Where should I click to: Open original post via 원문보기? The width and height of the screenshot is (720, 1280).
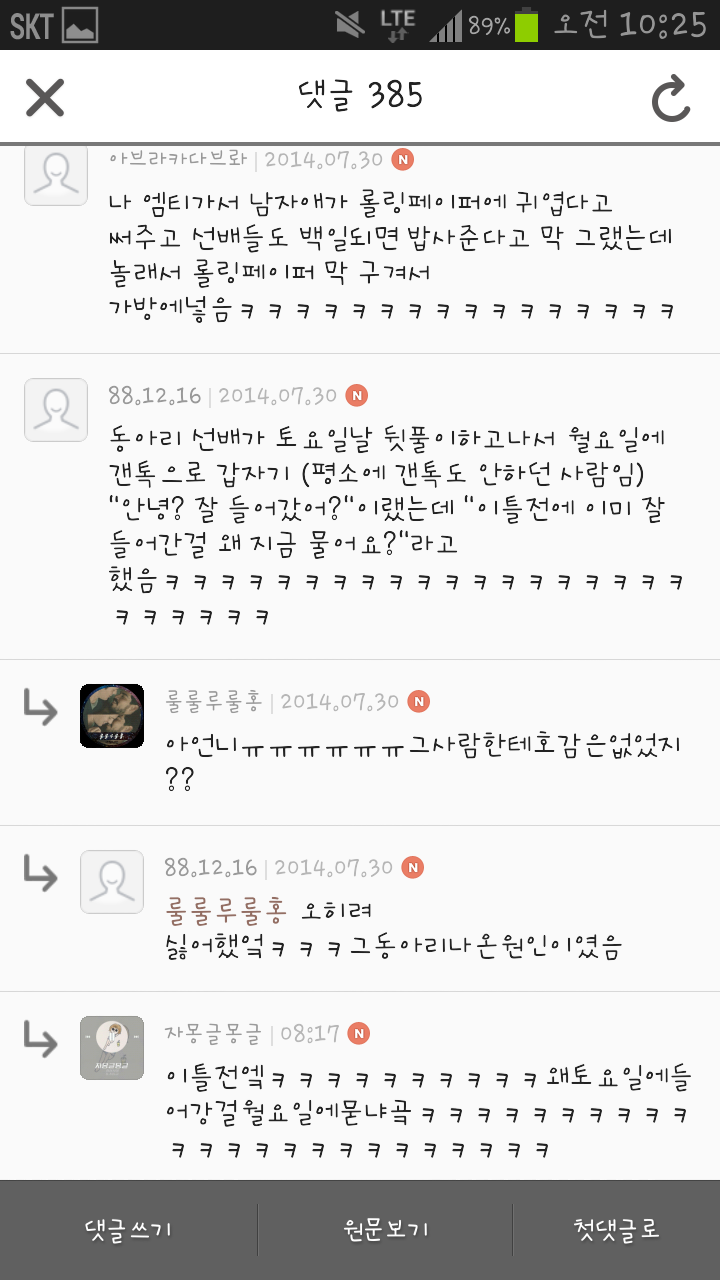(385, 1230)
